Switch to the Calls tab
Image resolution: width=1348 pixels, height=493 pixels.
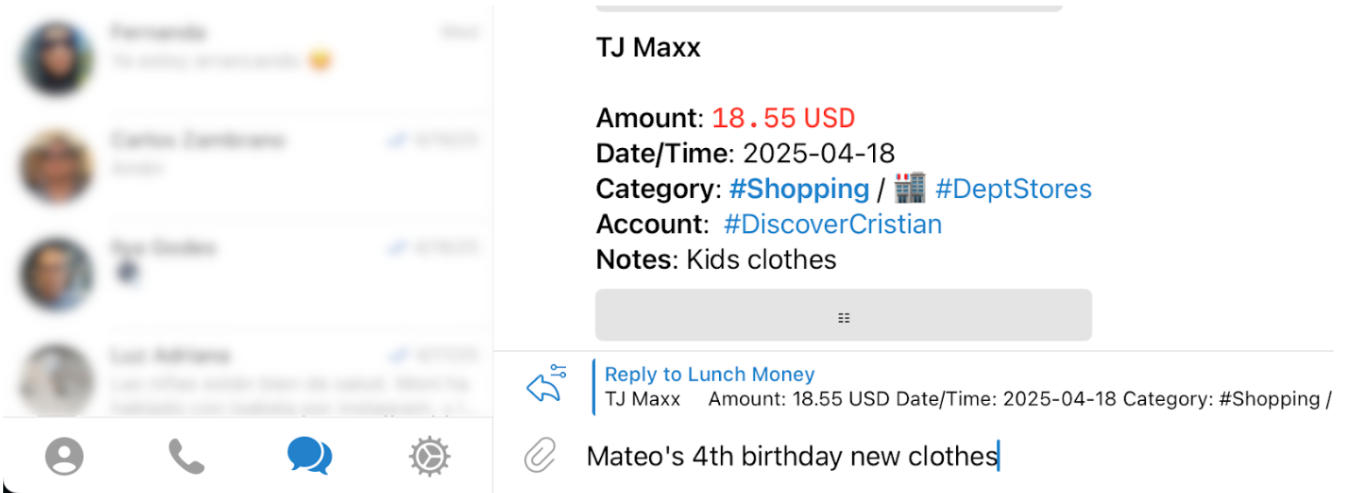tap(186, 457)
